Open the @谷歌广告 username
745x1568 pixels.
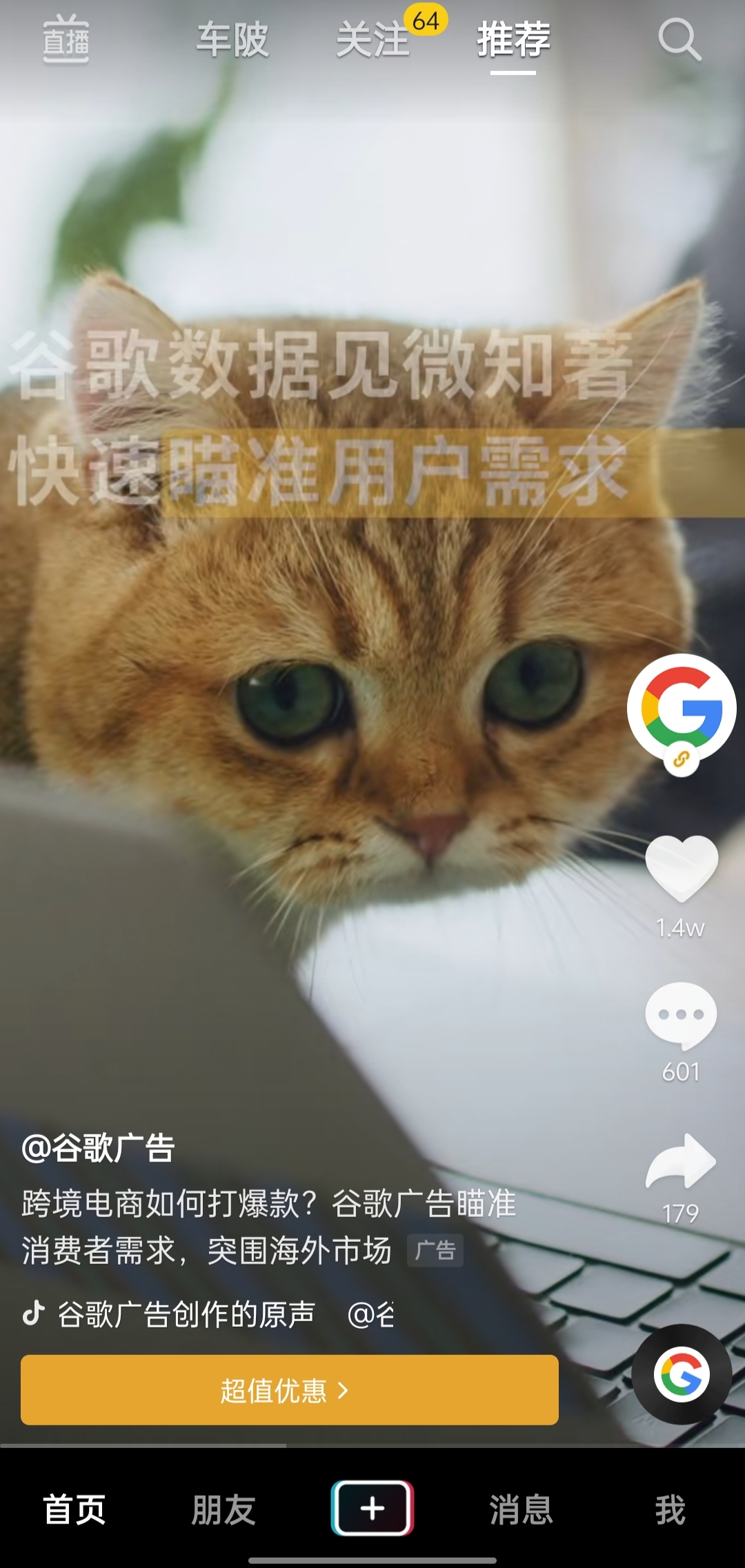coord(99,1149)
